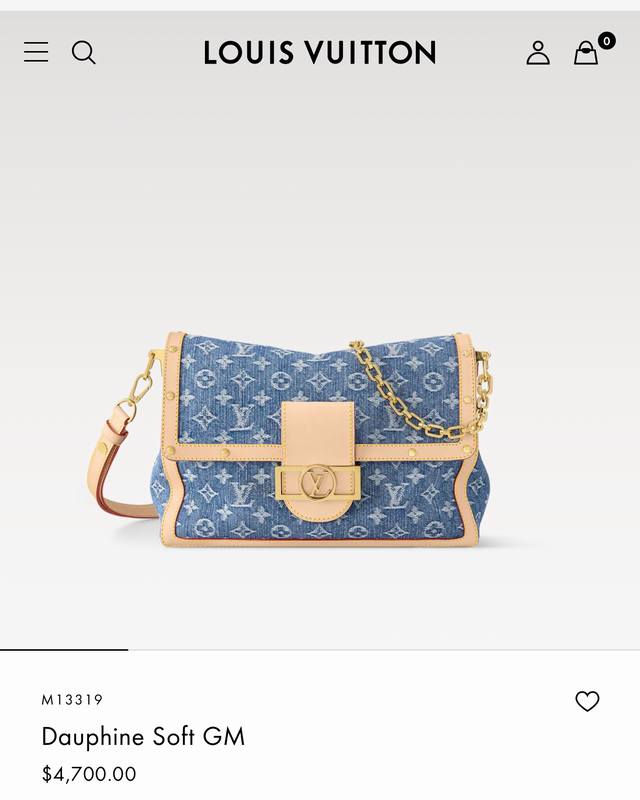This screenshot has height=800, width=640.
Task: Open the hamburger navigation menu
Action: [36, 52]
